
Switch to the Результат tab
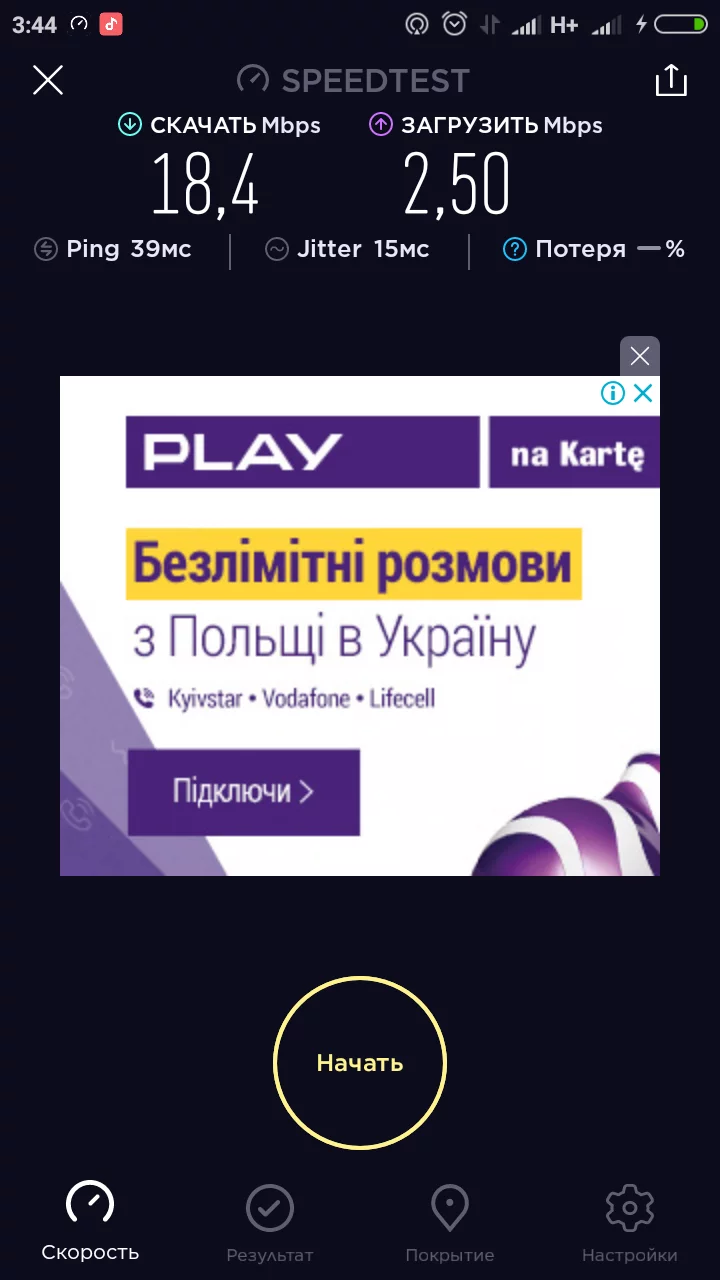pos(270,1222)
